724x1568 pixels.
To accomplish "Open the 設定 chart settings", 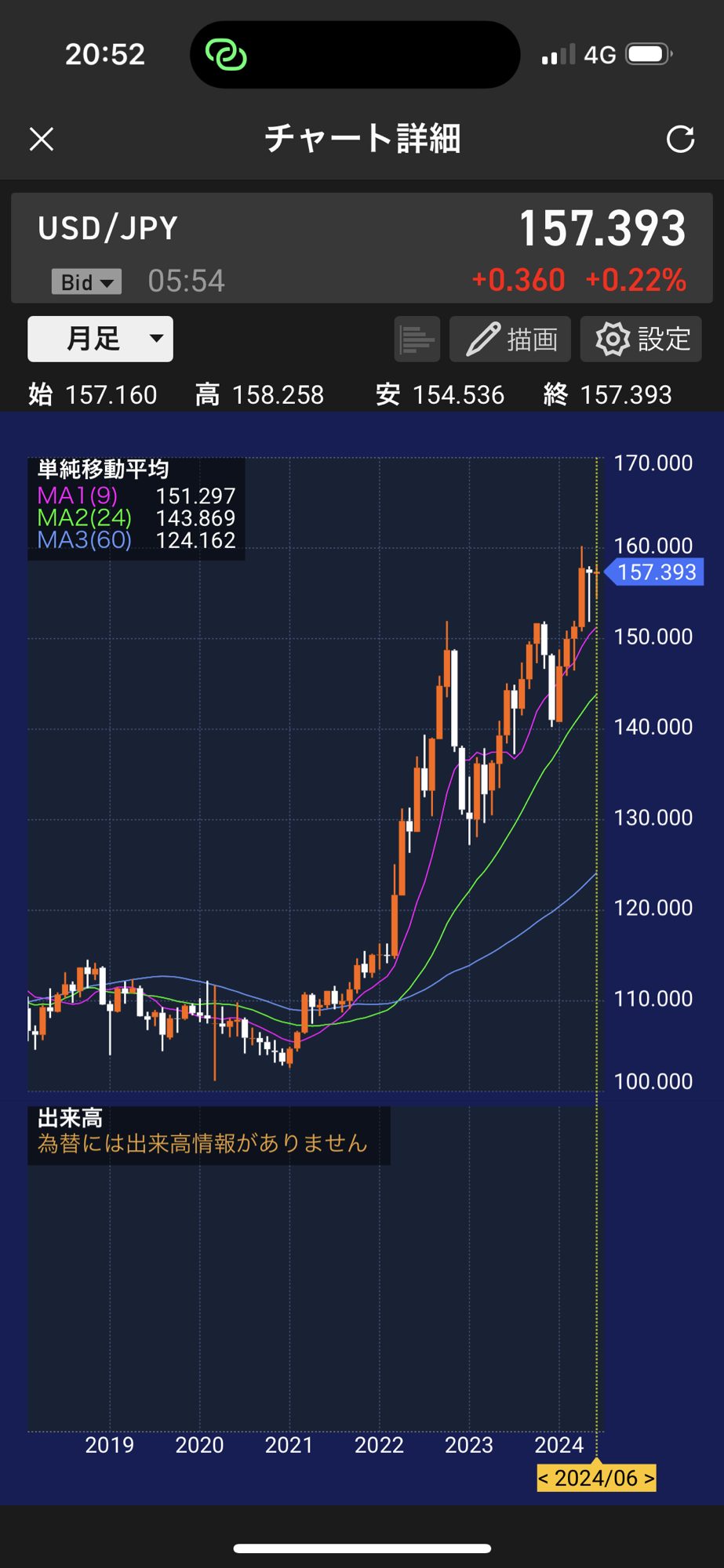I will click(x=641, y=339).
